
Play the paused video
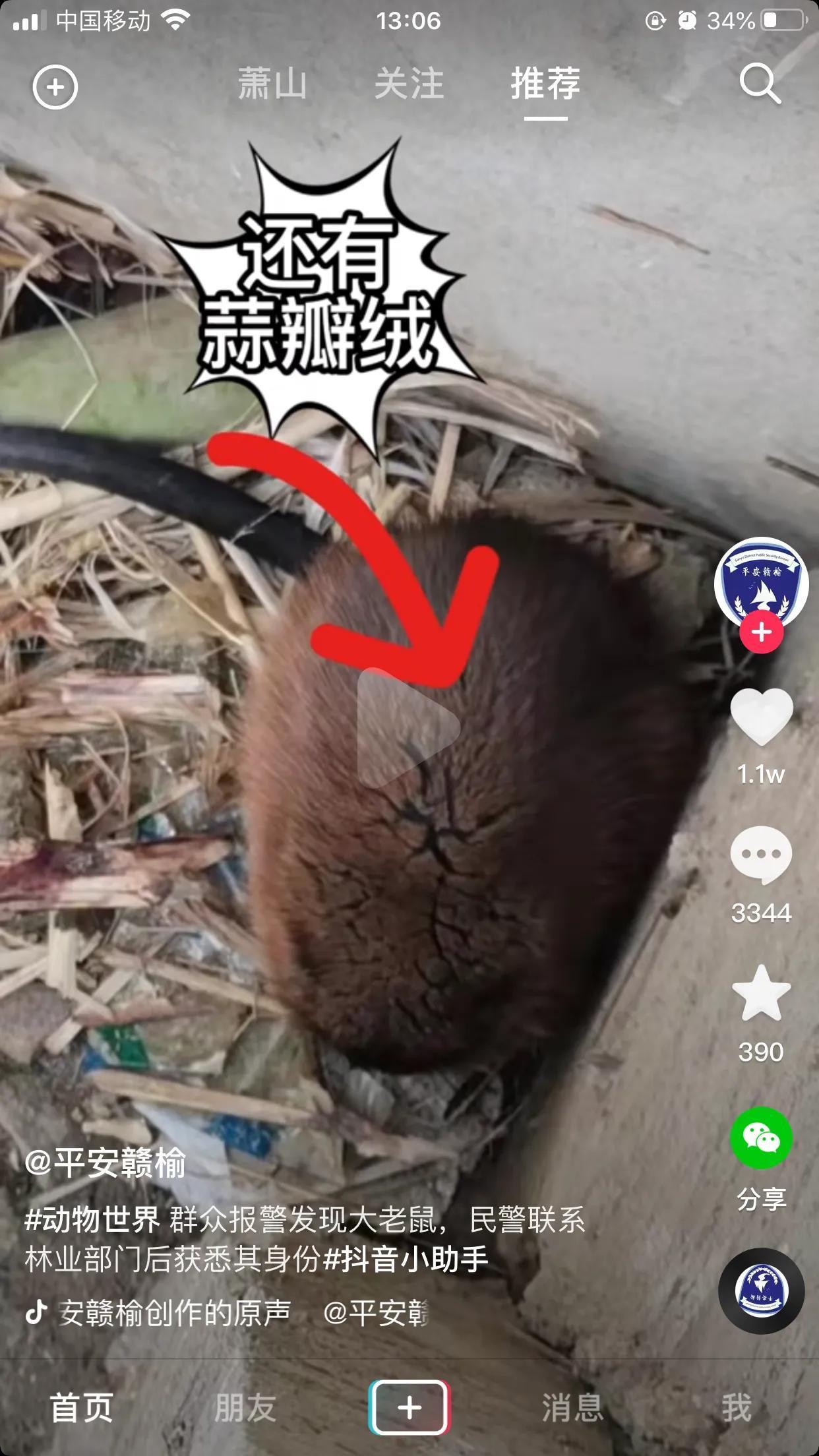click(x=409, y=727)
